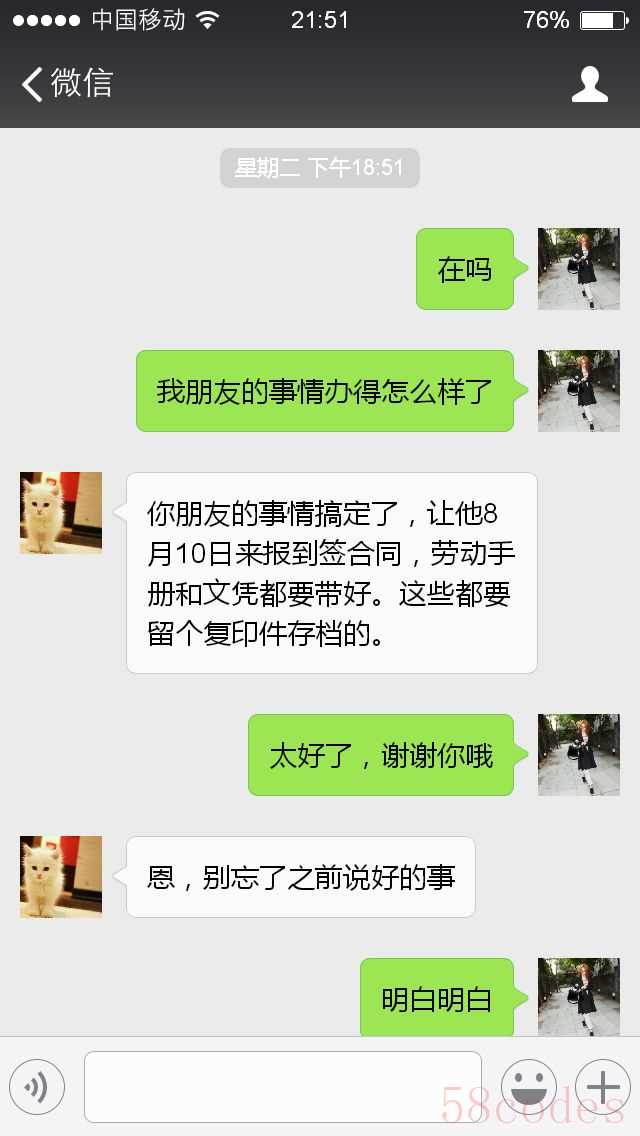
Task: Focus the message text field
Action: click(283, 1086)
